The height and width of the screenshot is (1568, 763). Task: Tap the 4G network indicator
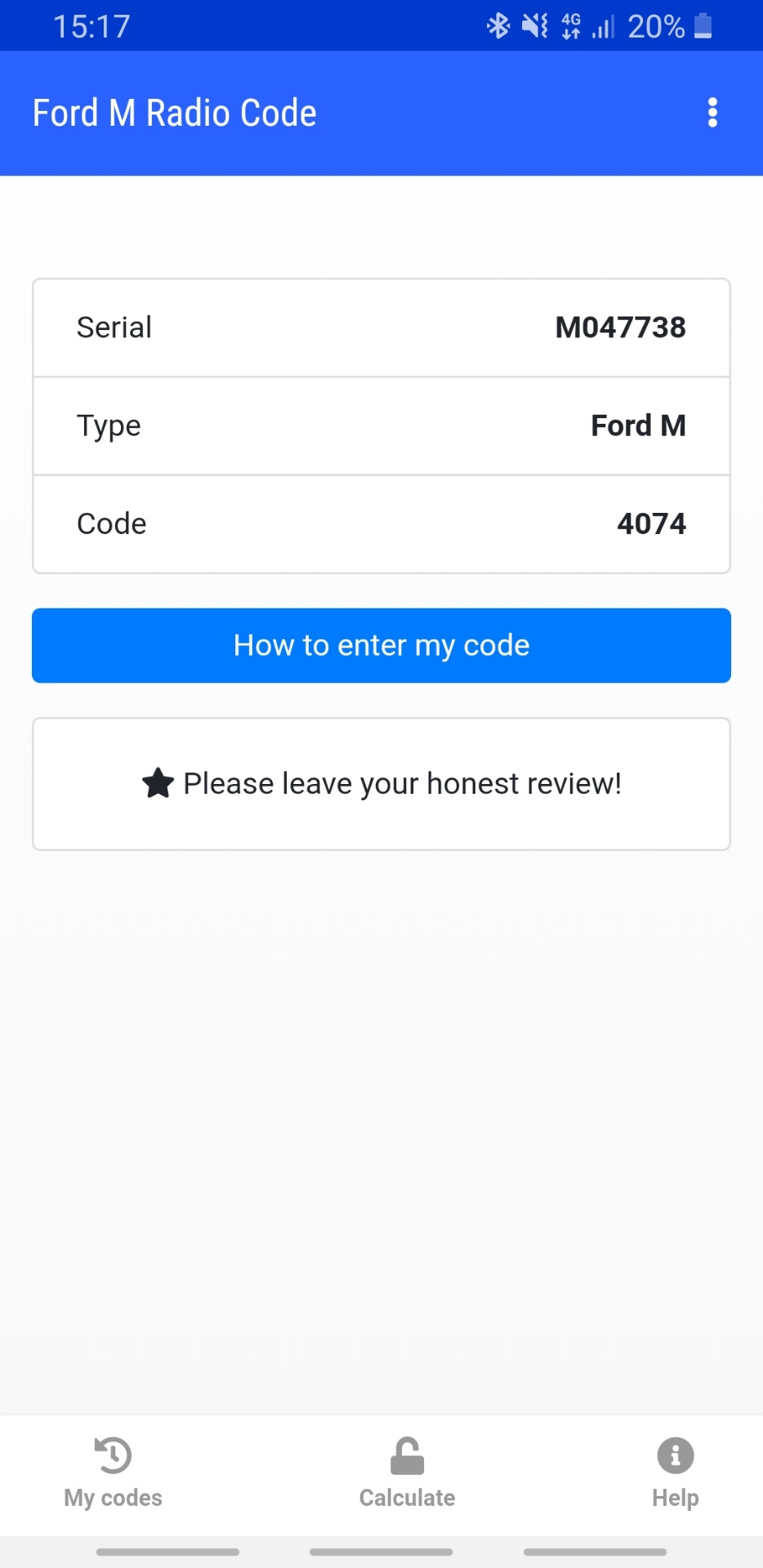click(x=569, y=25)
